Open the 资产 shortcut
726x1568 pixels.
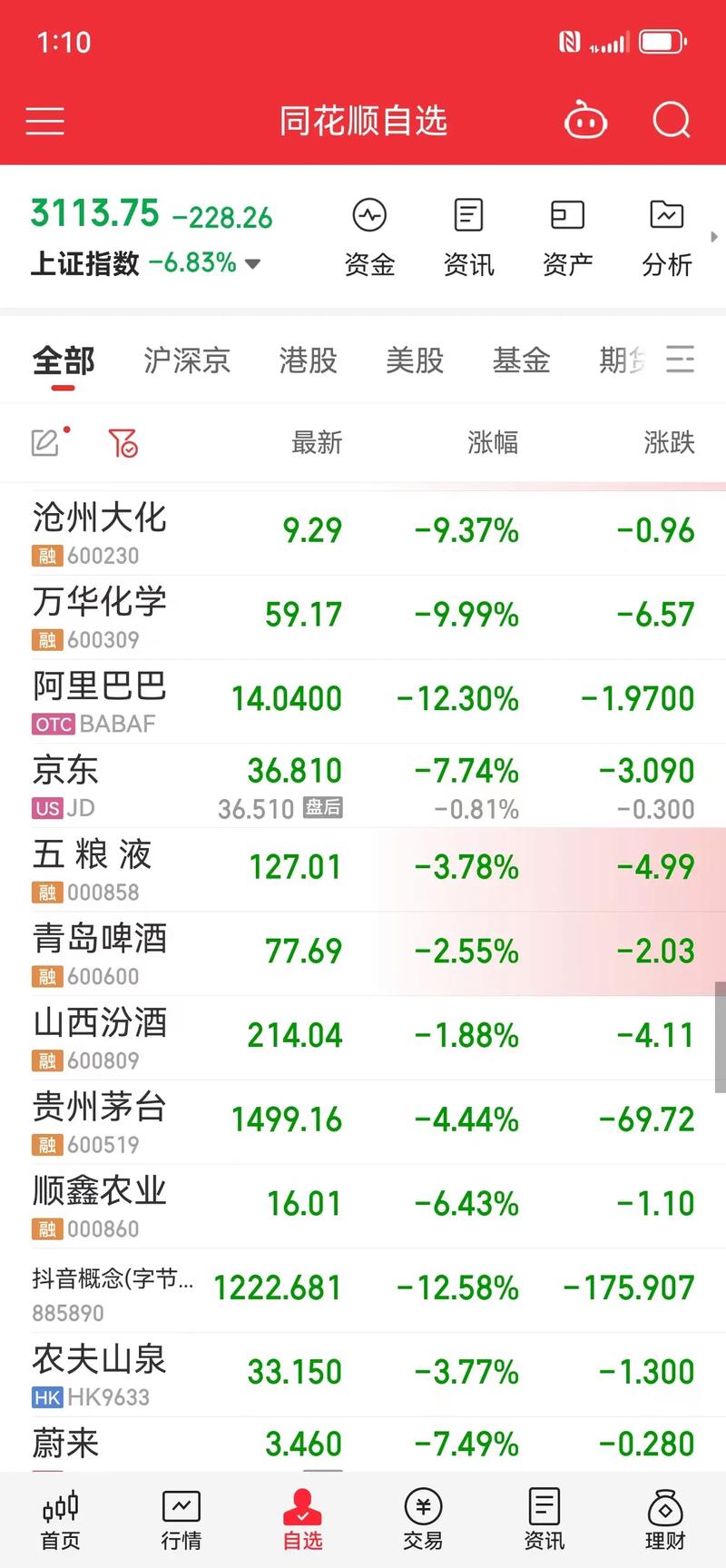567,238
